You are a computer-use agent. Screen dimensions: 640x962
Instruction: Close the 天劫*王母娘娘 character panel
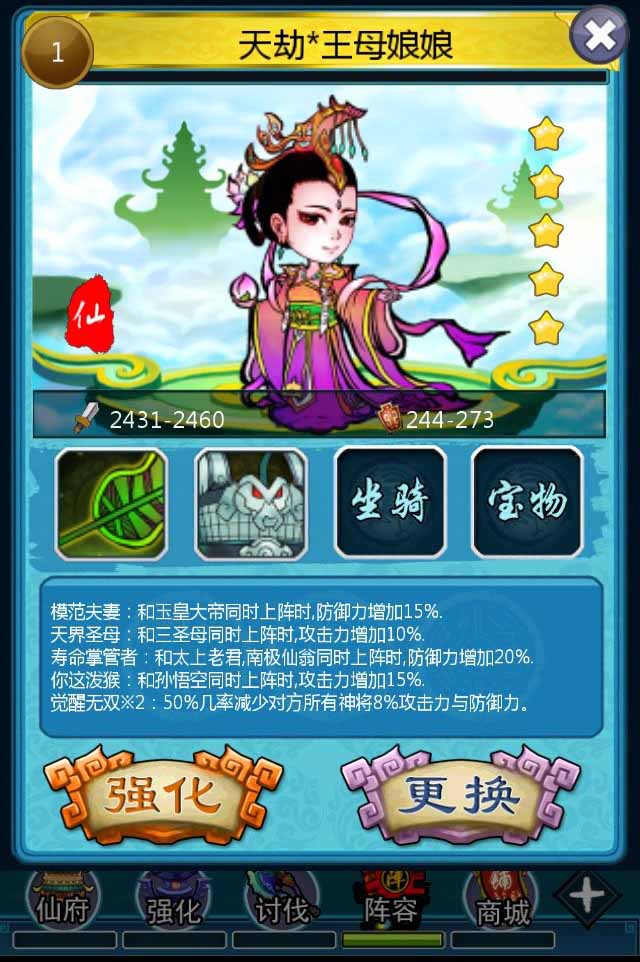pos(599,36)
